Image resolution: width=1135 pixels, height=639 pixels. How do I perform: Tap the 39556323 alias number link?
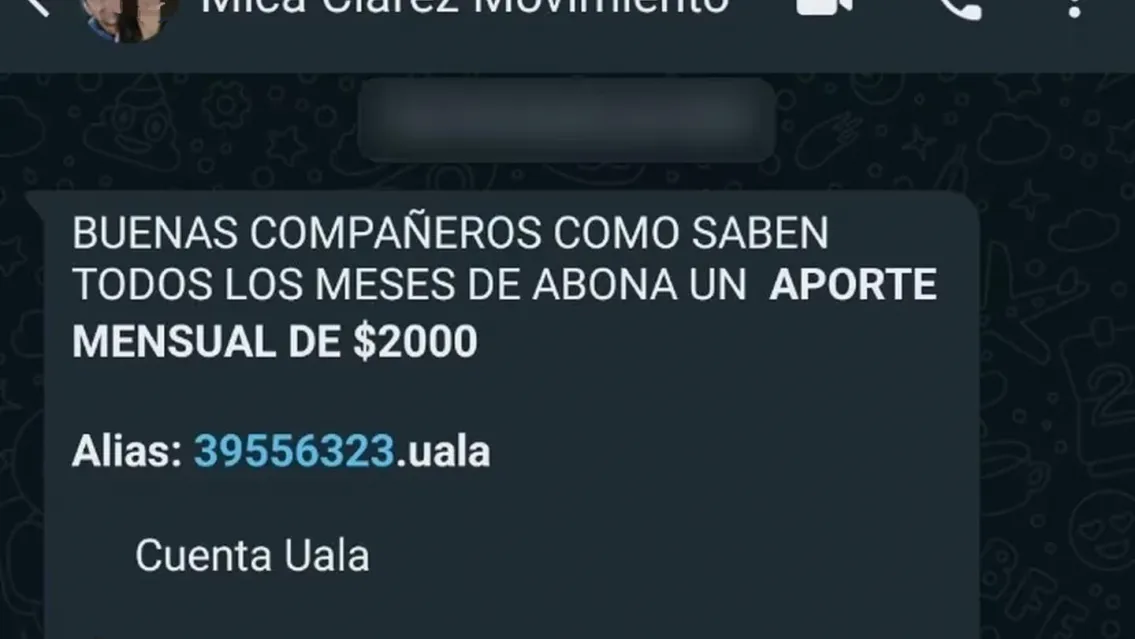(294, 452)
